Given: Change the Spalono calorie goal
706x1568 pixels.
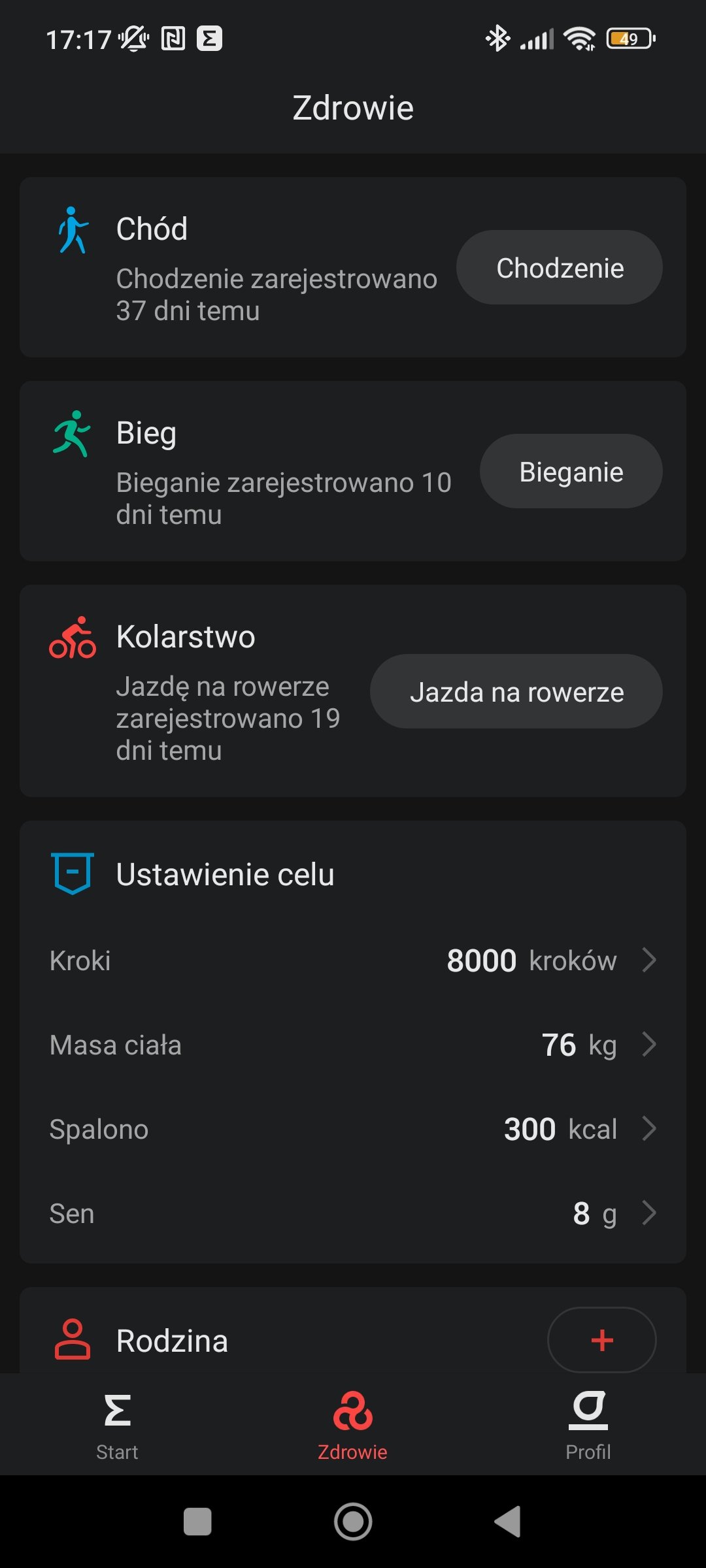Looking at the screenshot, I should (x=353, y=1129).
